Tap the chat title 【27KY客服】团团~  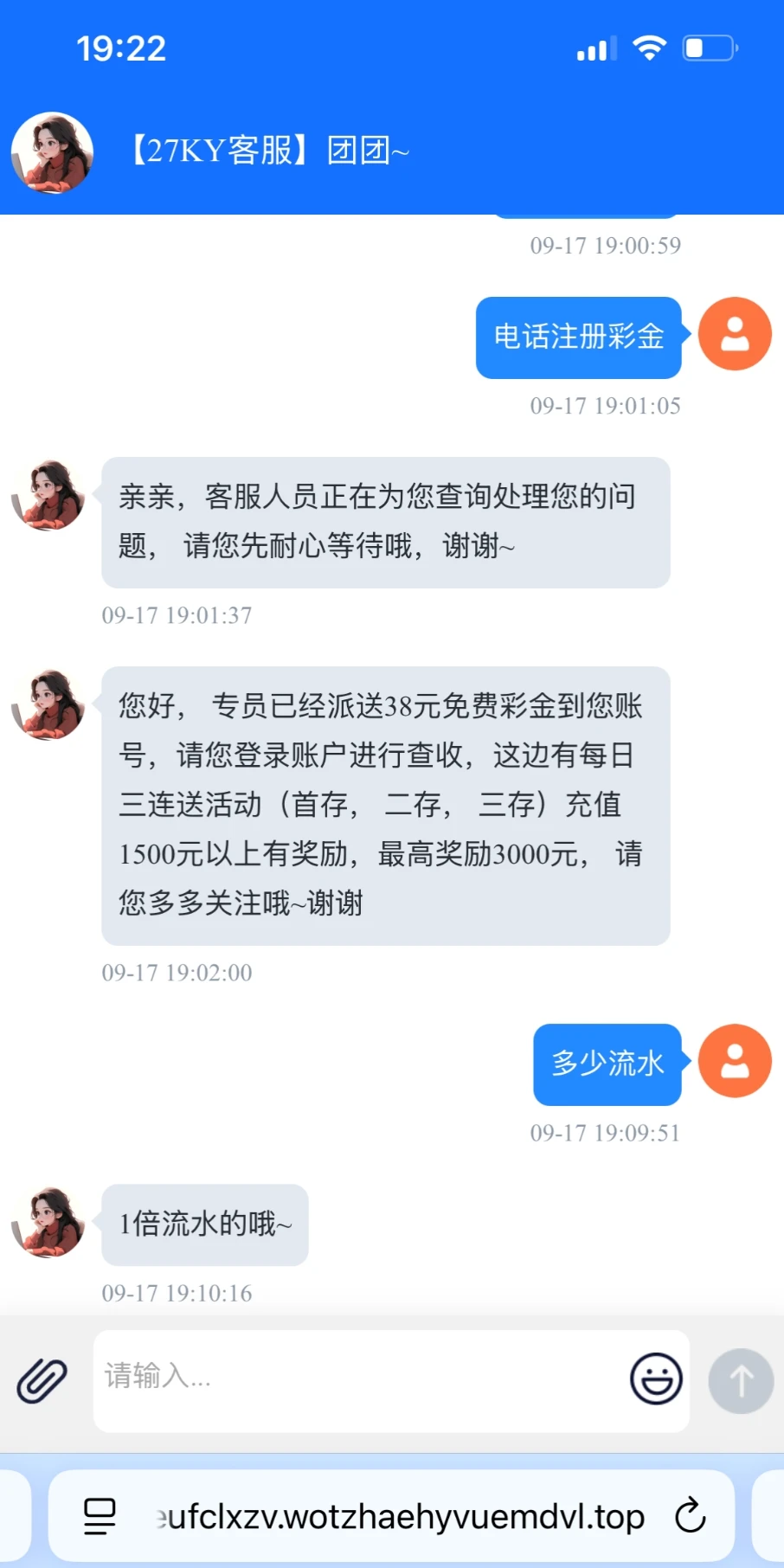[x=268, y=150]
